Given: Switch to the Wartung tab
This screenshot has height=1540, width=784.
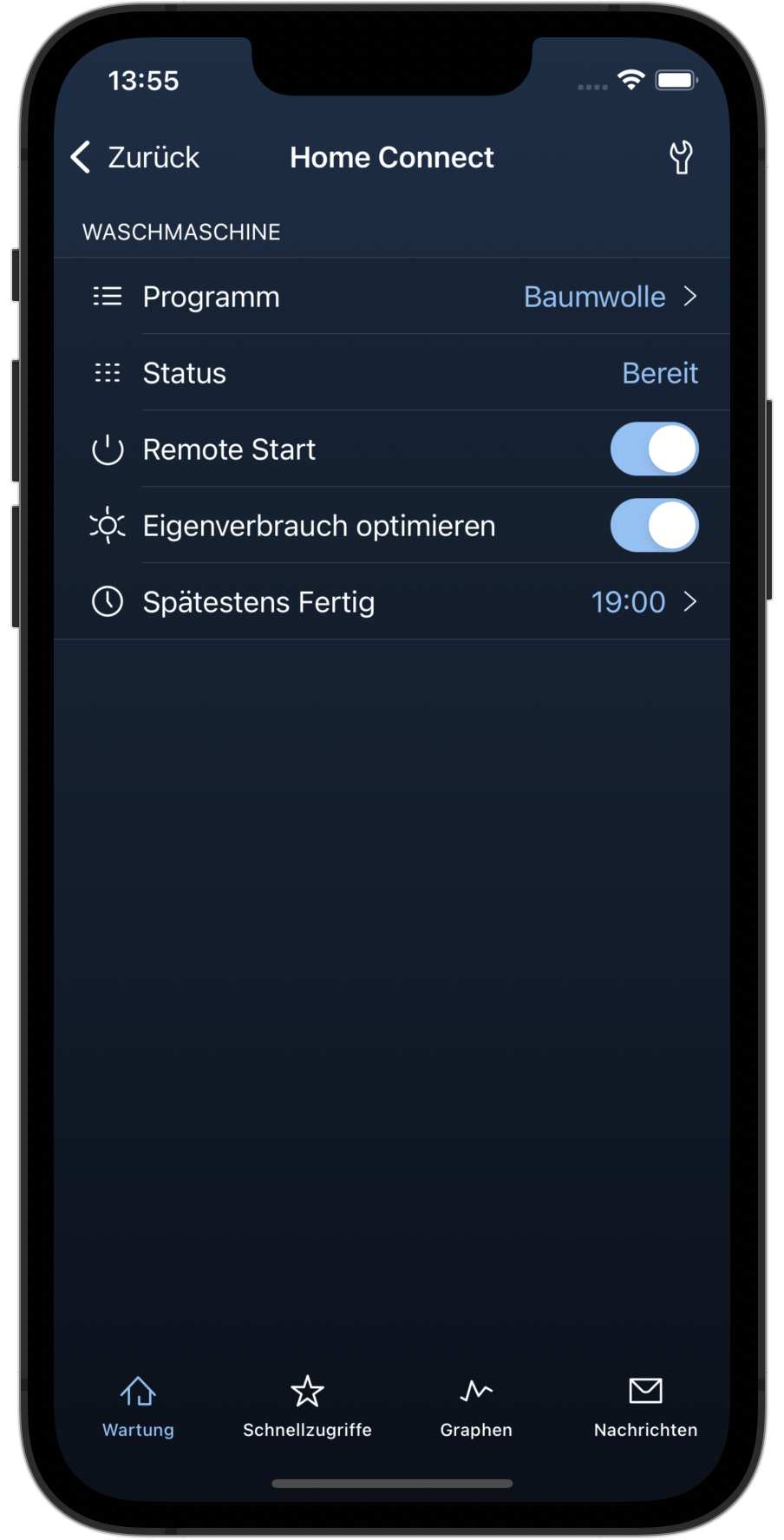Looking at the screenshot, I should (138, 1406).
